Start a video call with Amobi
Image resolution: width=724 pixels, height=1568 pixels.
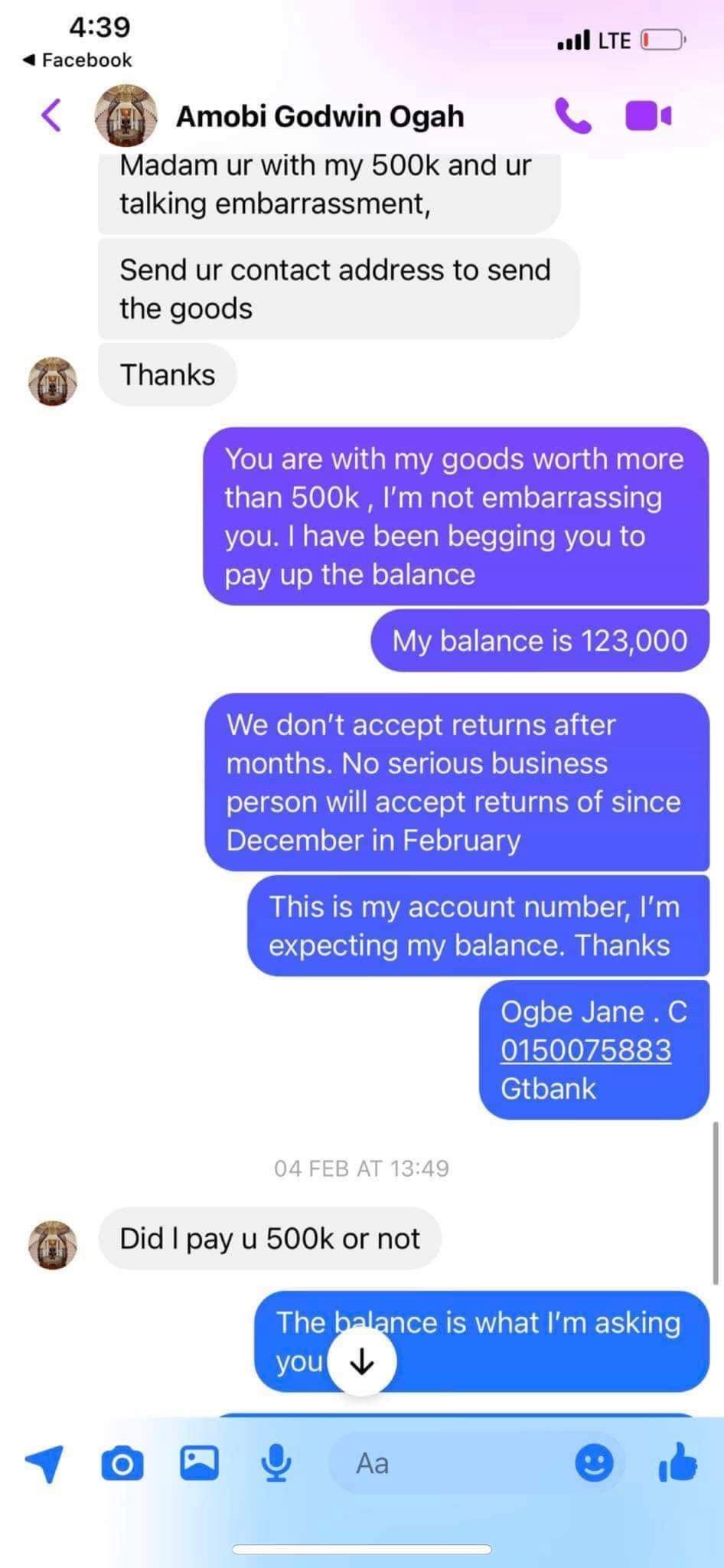click(648, 116)
